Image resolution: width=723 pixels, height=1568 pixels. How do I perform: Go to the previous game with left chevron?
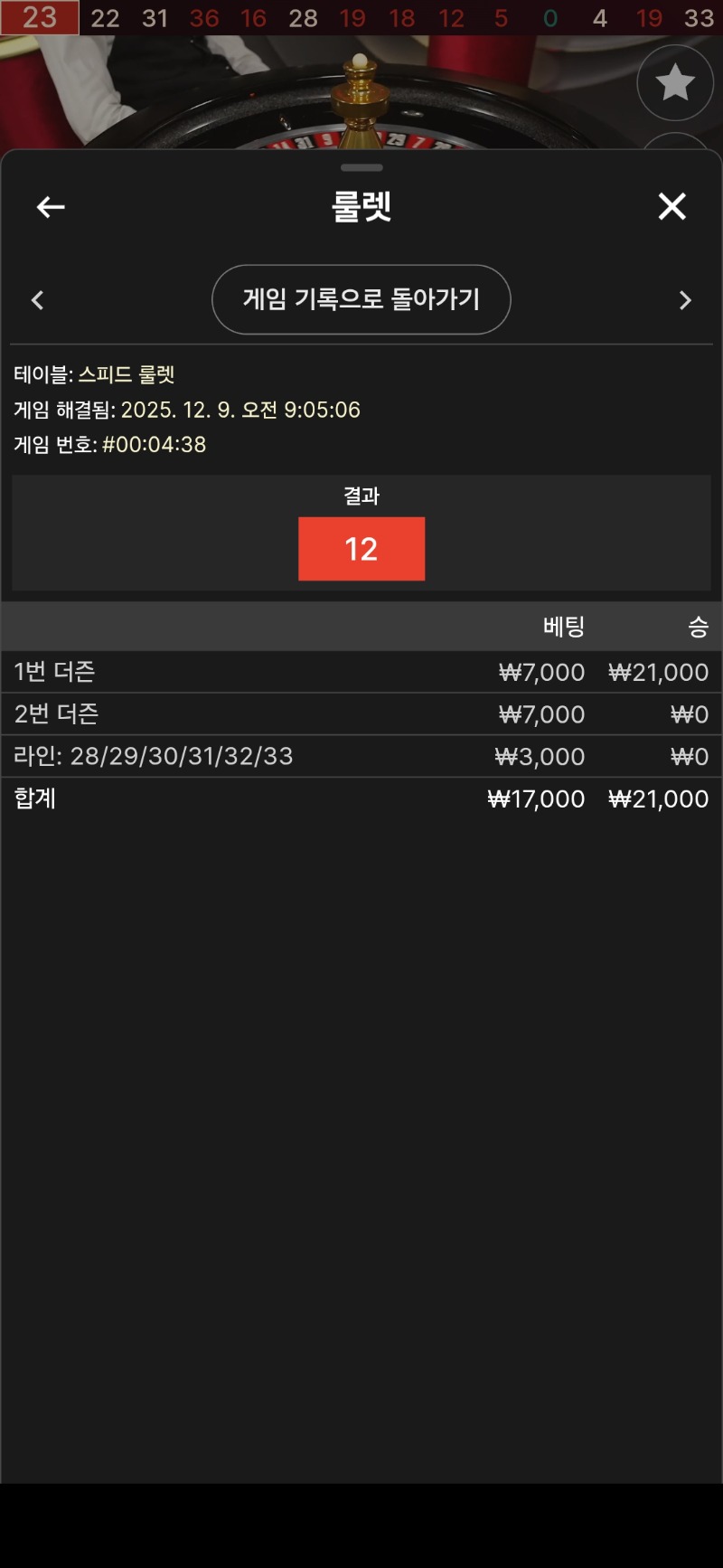(37, 299)
